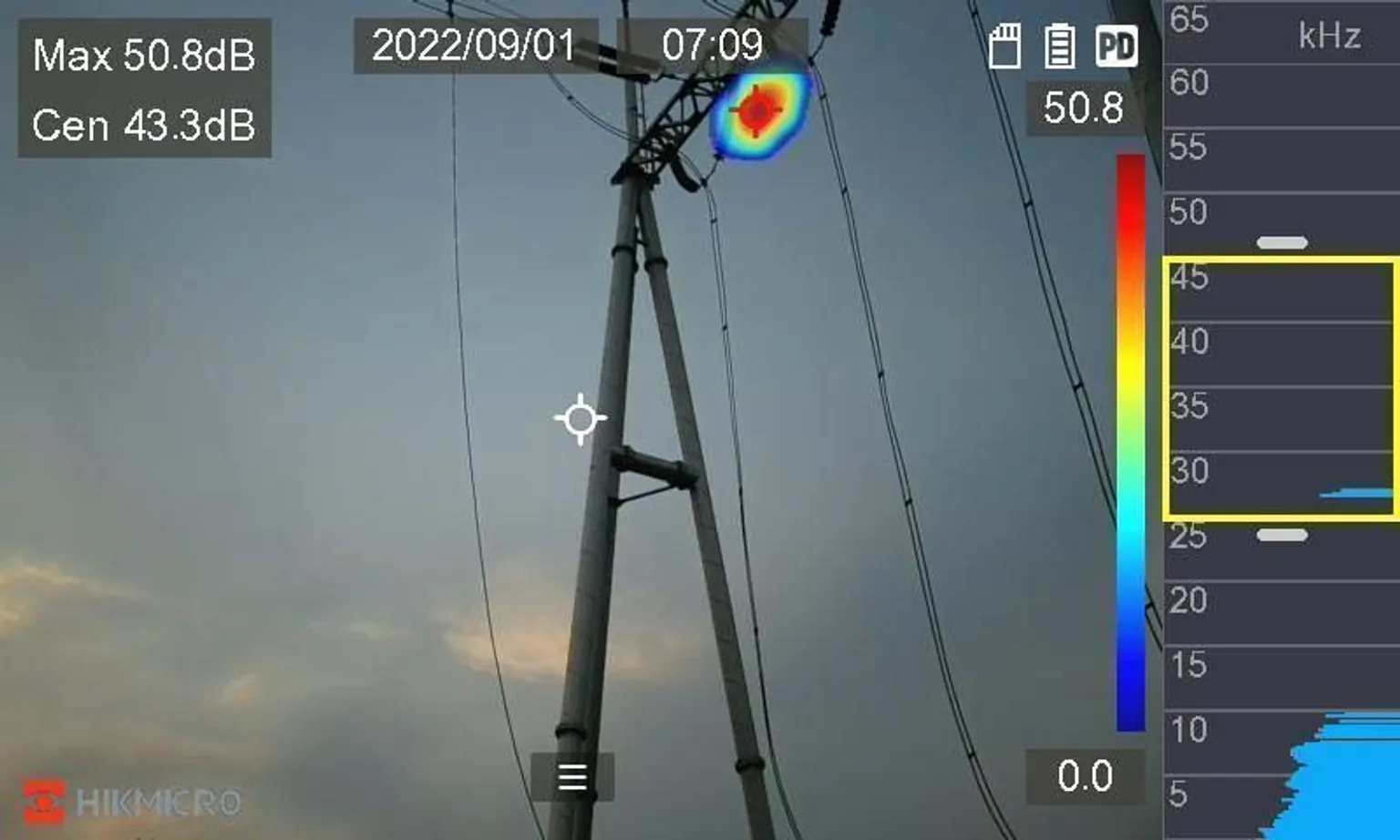Image resolution: width=1400 pixels, height=840 pixels.
Task: Tap the 0.0 lower palette value
Action: [x=1084, y=776]
